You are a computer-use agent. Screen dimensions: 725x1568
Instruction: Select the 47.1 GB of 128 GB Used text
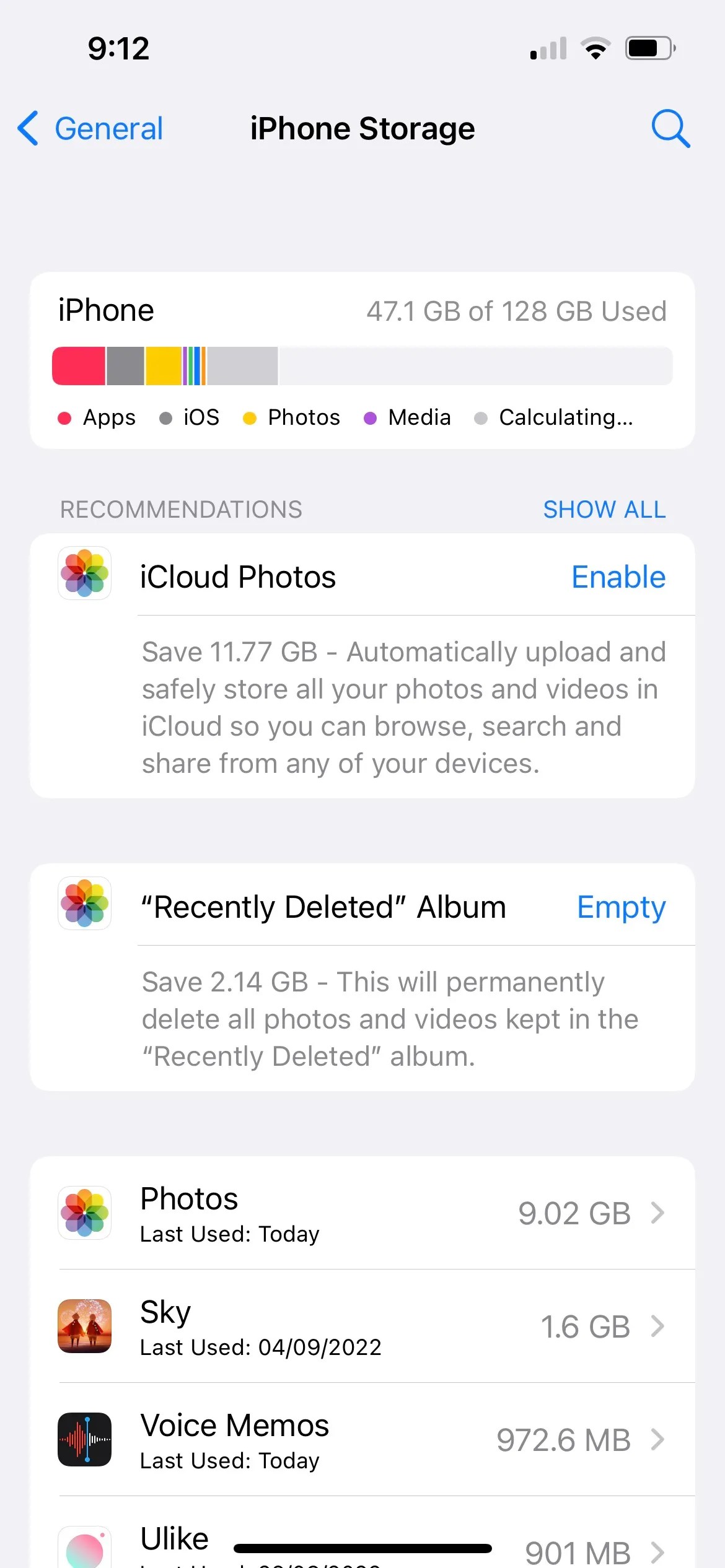tap(517, 311)
